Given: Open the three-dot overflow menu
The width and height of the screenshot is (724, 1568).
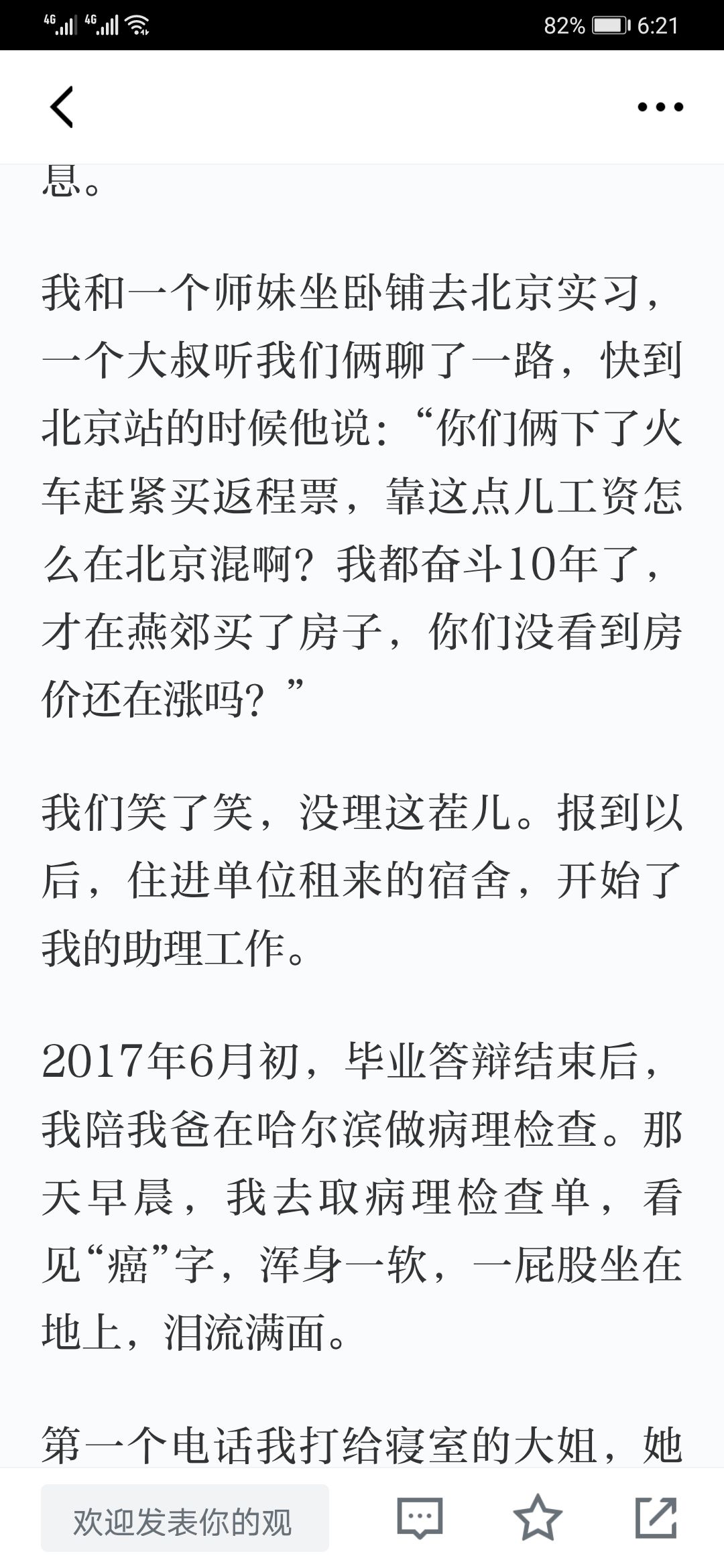Looking at the screenshot, I should click(x=660, y=107).
